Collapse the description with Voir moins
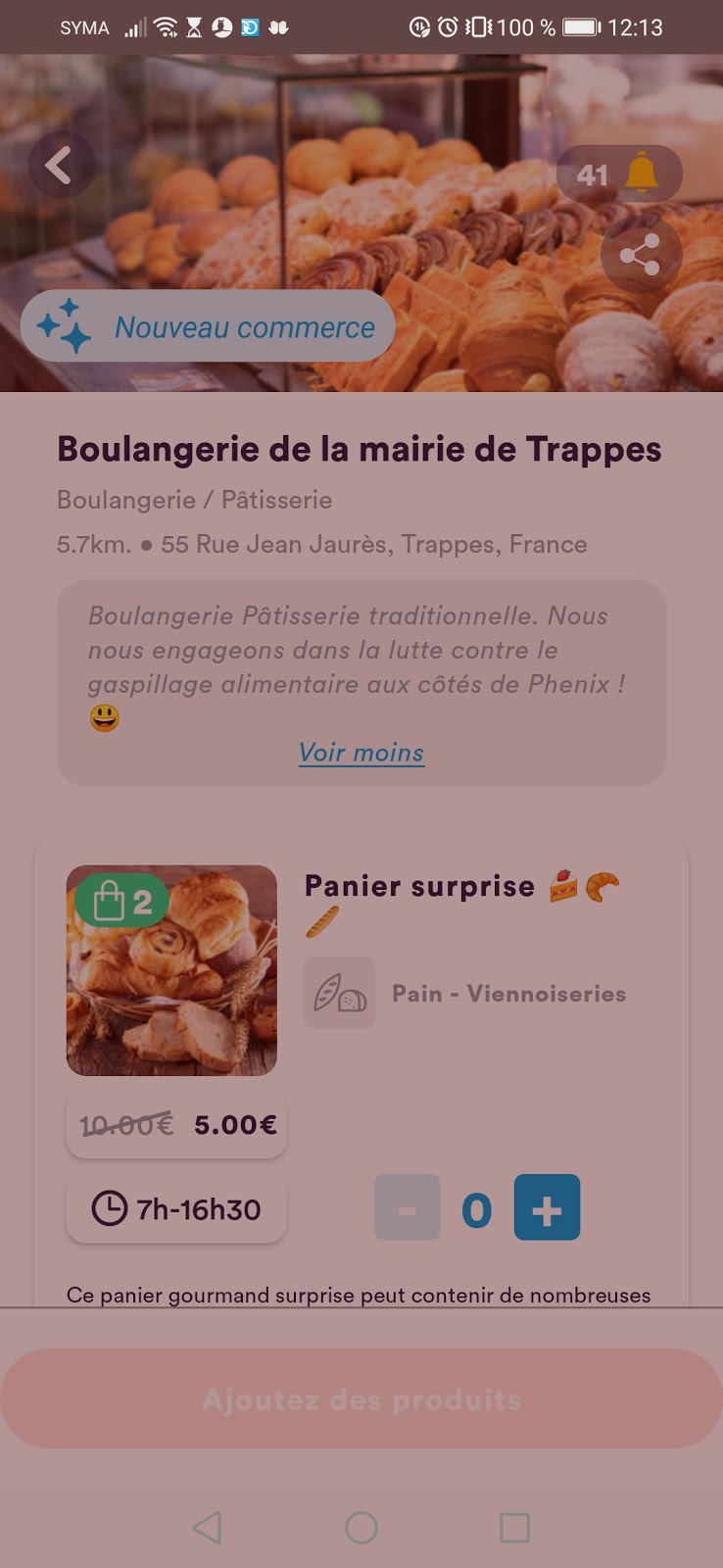The height and width of the screenshot is (1568, 723). tap(361, 753)
